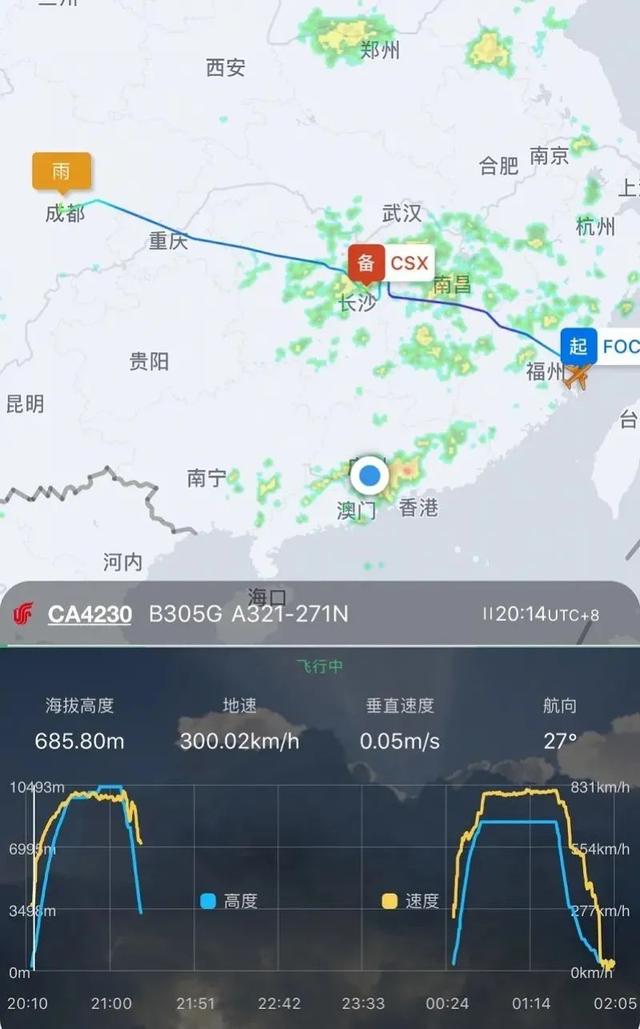Open the underlined CA4230 flight number link

click(x=90, y=614)
